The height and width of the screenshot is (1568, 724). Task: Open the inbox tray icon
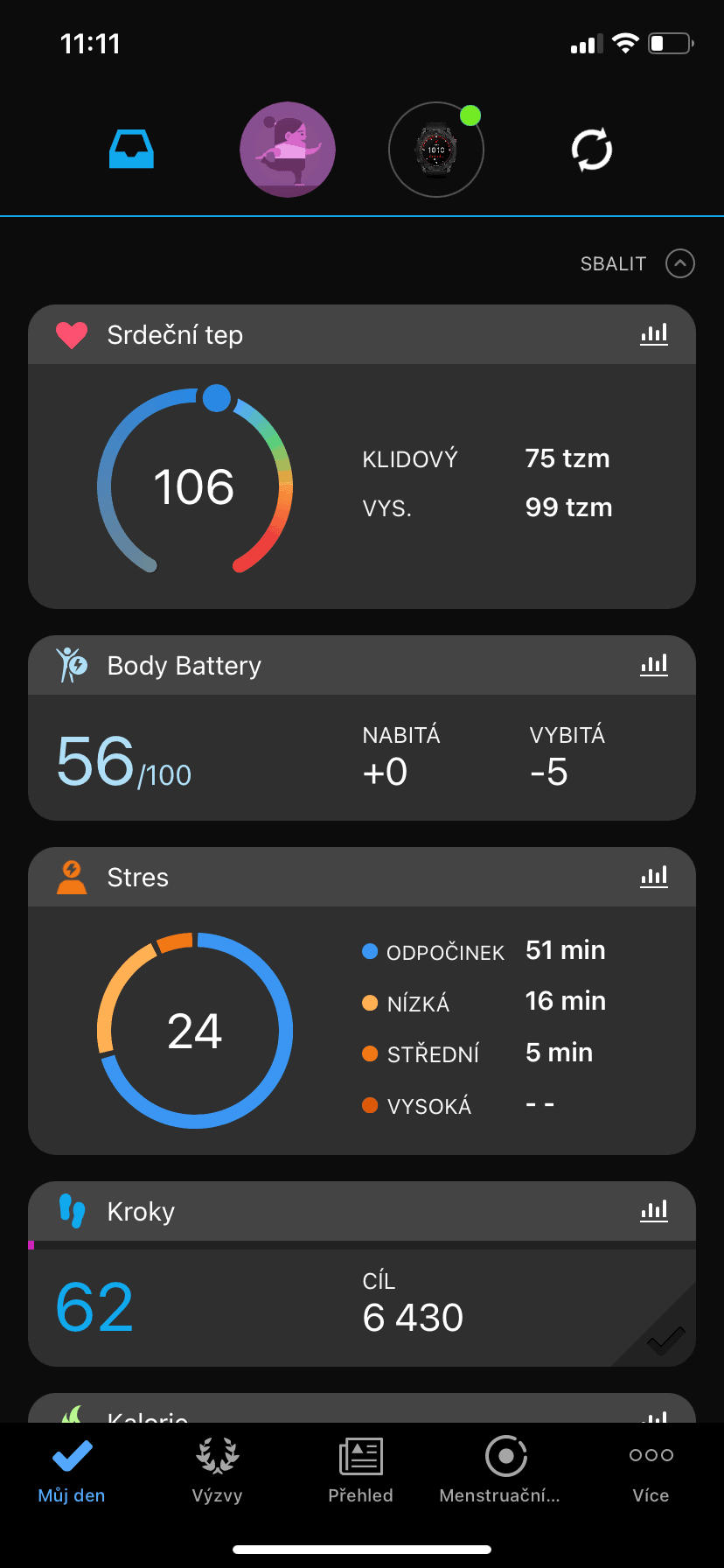click(131, 150)
